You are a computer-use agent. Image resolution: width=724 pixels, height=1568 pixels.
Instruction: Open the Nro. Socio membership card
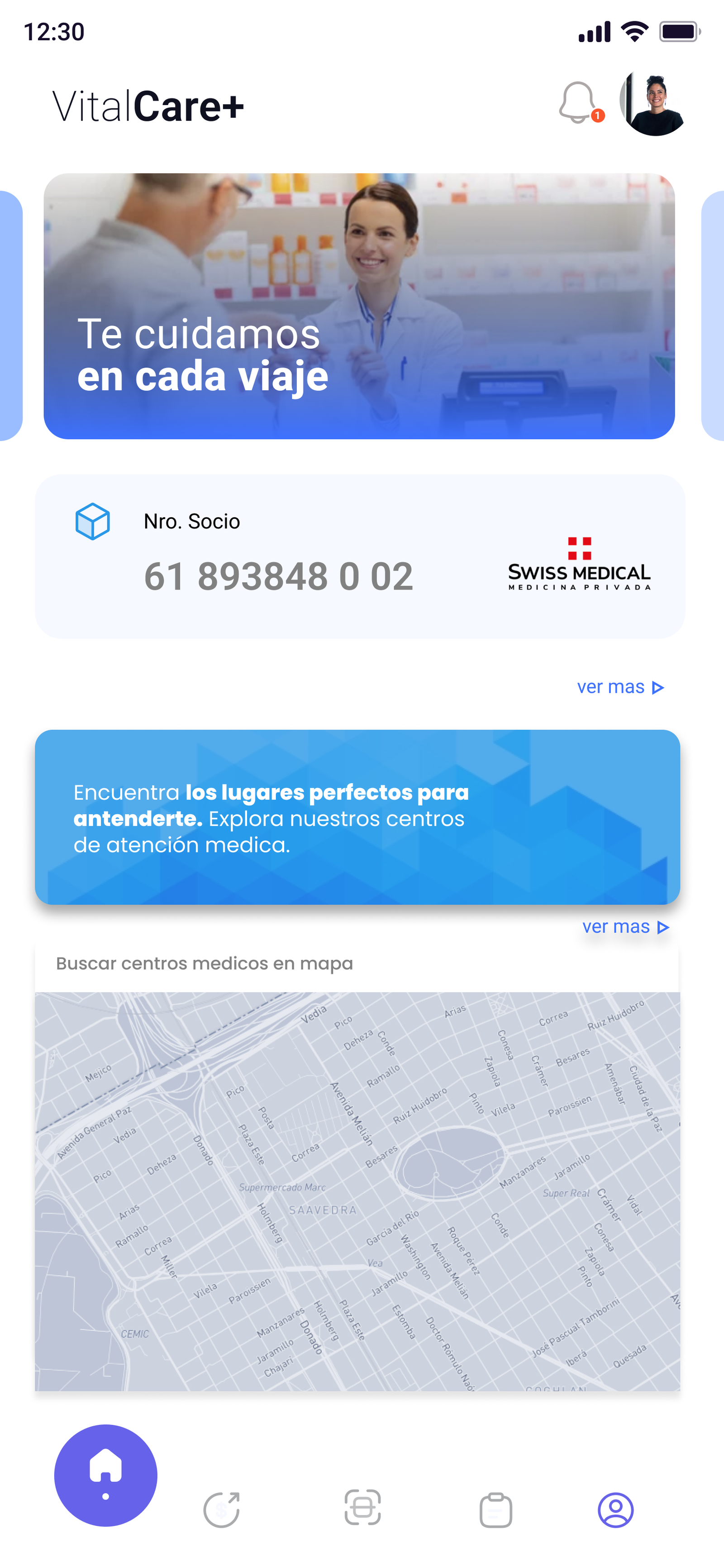point(360,556)
